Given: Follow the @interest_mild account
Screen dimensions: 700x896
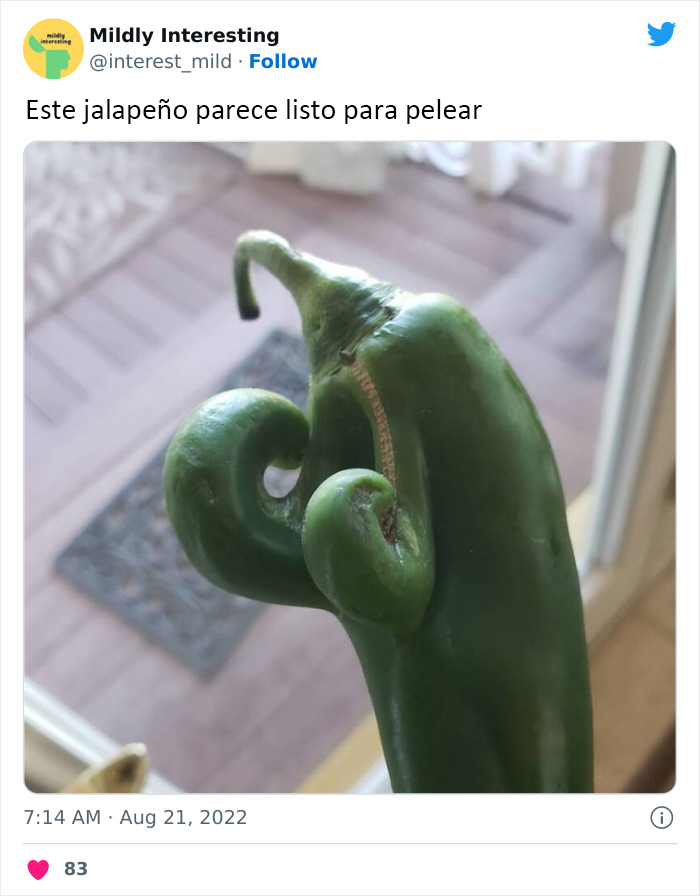Looking at the screenshot, I should (283, 62).
